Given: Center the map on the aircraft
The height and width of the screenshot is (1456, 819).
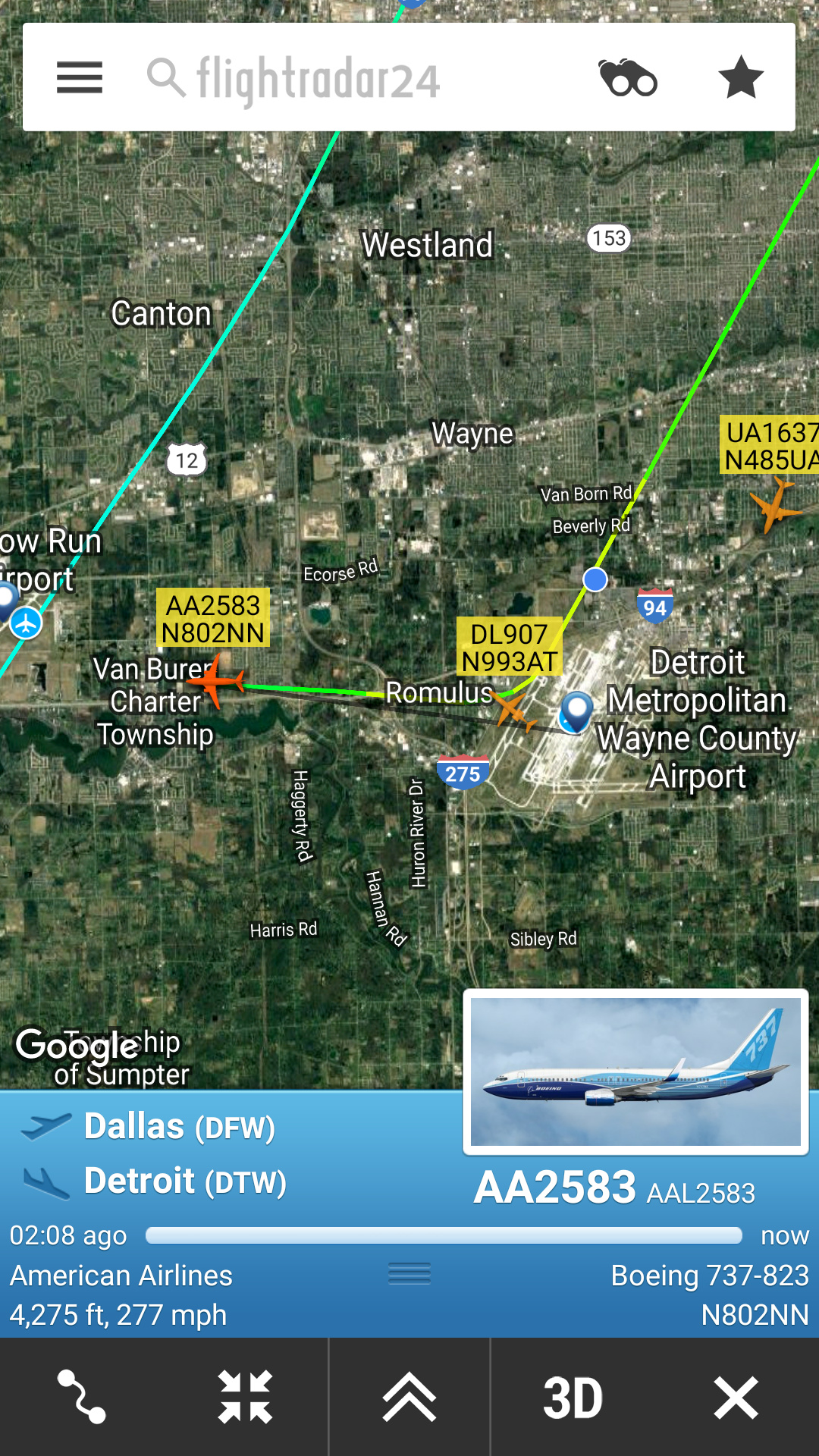Looking at the screenshot, I should coord(245,1397).
